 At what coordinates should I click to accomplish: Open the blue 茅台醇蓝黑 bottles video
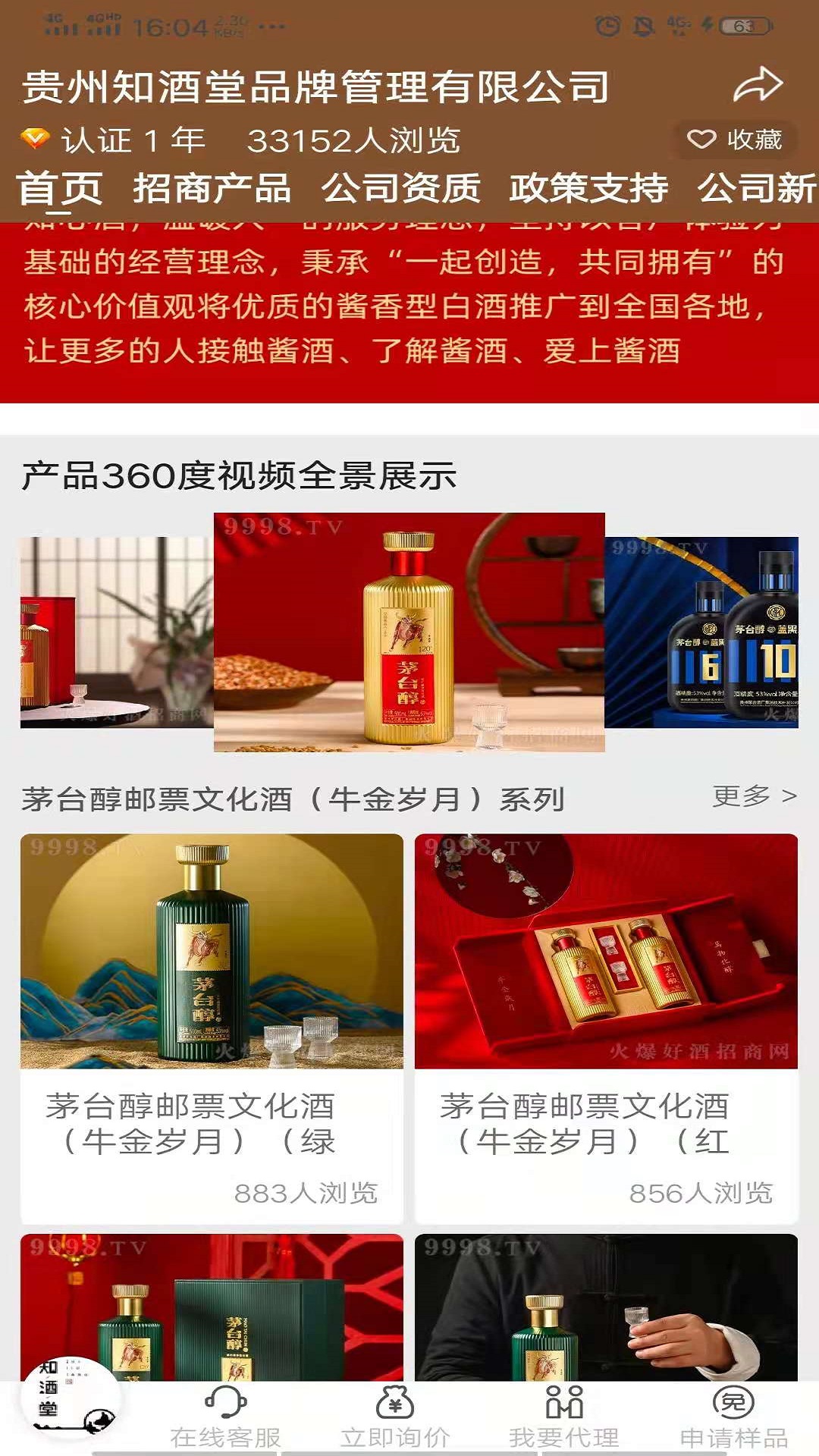pos(701,632)
